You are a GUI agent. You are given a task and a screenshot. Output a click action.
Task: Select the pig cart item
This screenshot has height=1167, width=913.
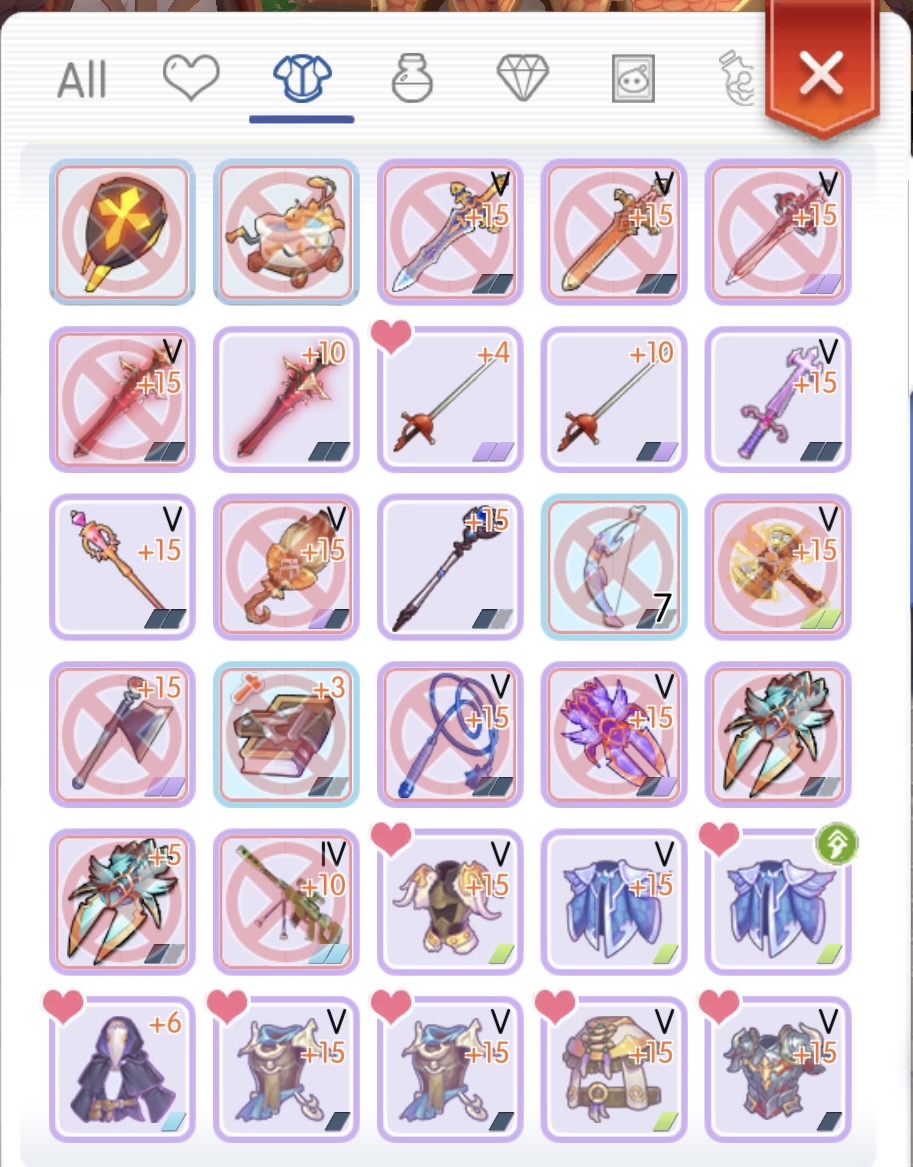click(x=286, y=232)
